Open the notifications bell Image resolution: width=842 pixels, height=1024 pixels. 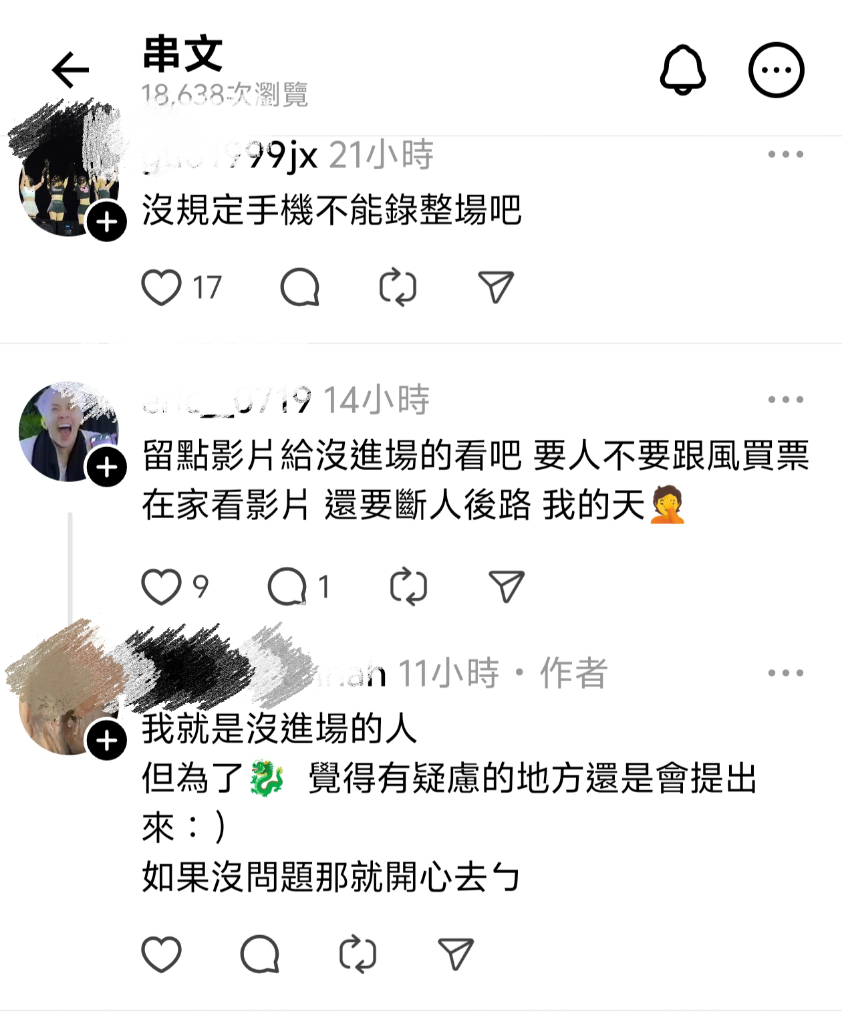click(683, 70)
